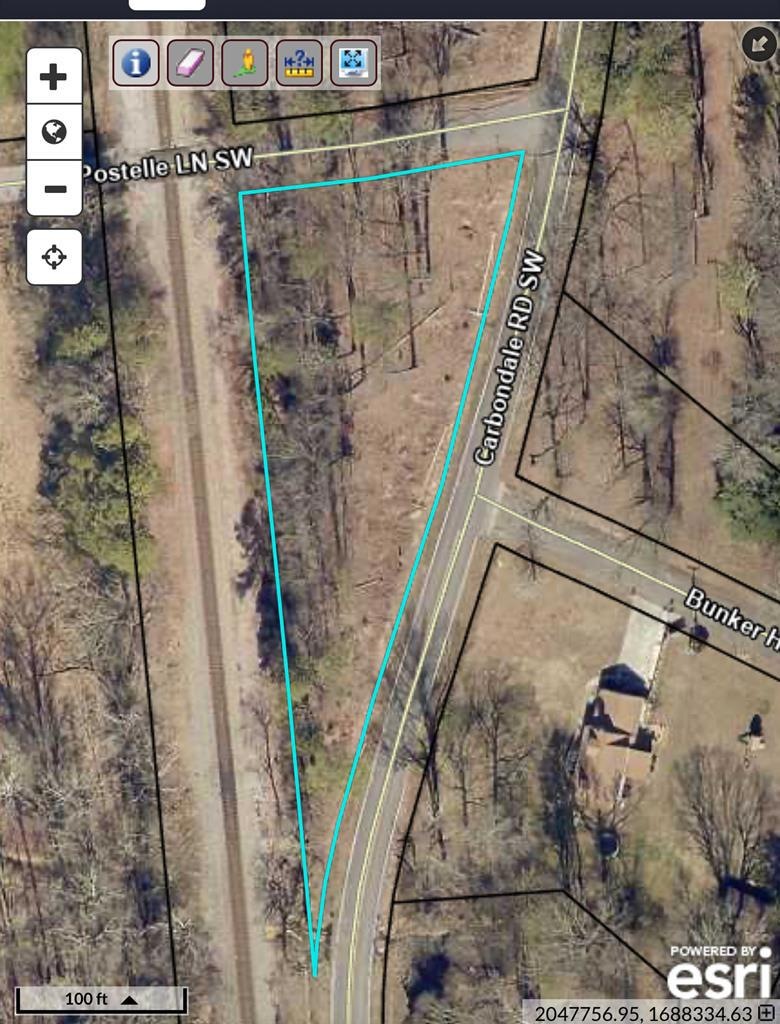This screenshot has width=780, height=1024.
Task: Open the measure distance tool
Action: pos(299,63)
